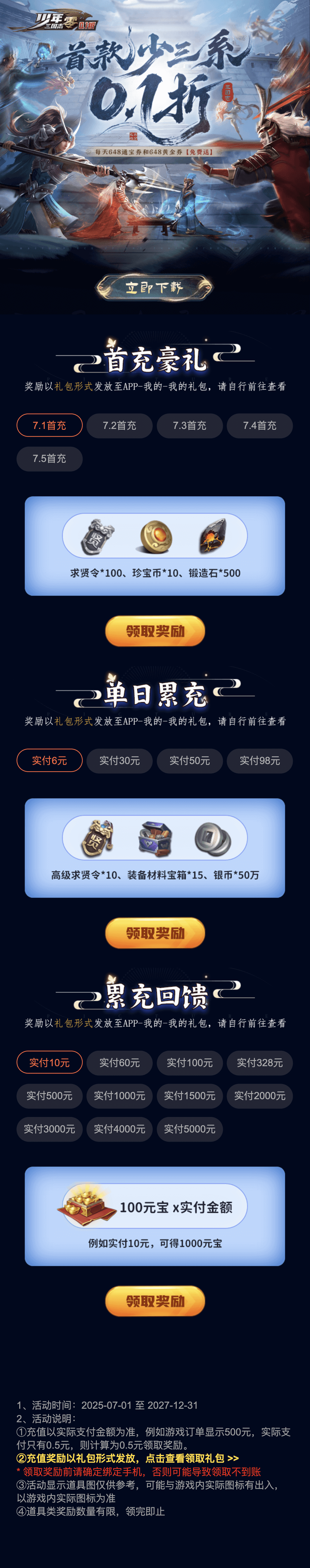Select the 实付2000元 tier
The height and width of the screenshot is (1568, 310).
tap(260, 1095)
